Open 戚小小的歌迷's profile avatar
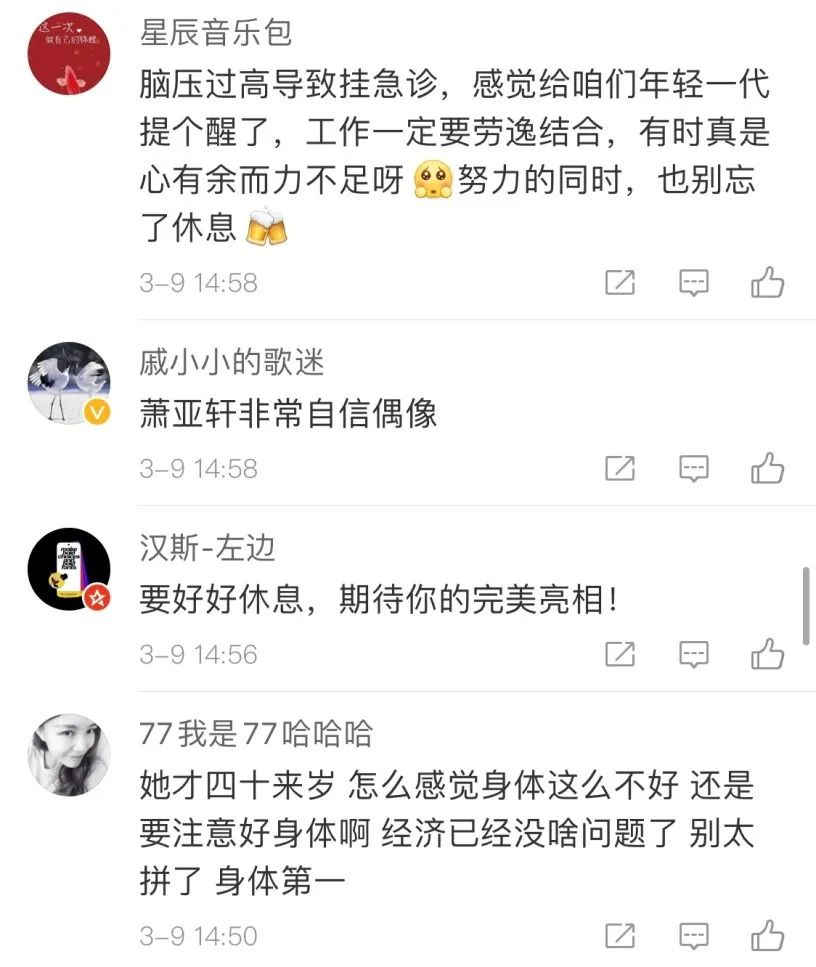 (x=69, y=384)
